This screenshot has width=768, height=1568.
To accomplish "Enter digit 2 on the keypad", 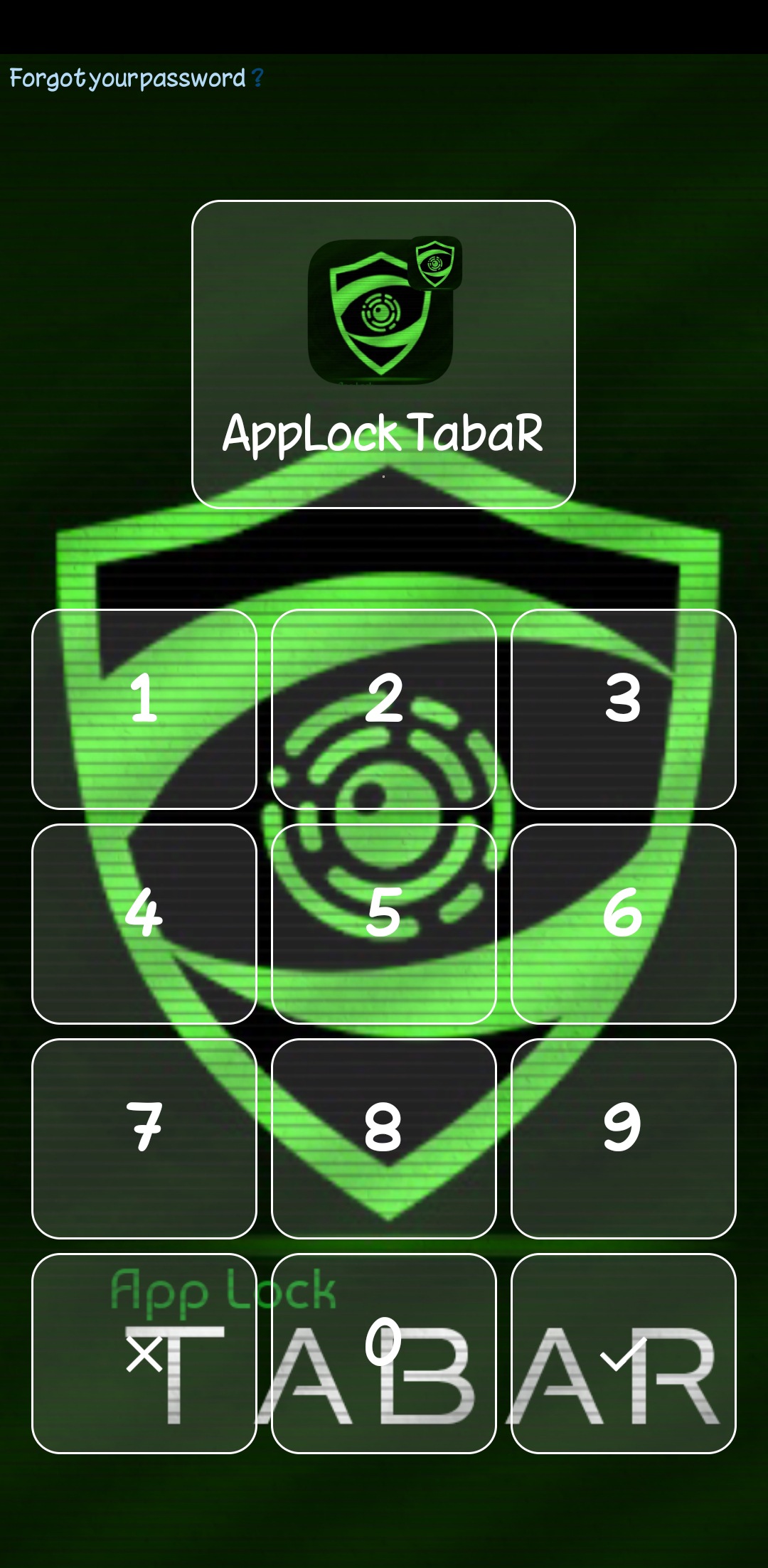I will (384, 709).
